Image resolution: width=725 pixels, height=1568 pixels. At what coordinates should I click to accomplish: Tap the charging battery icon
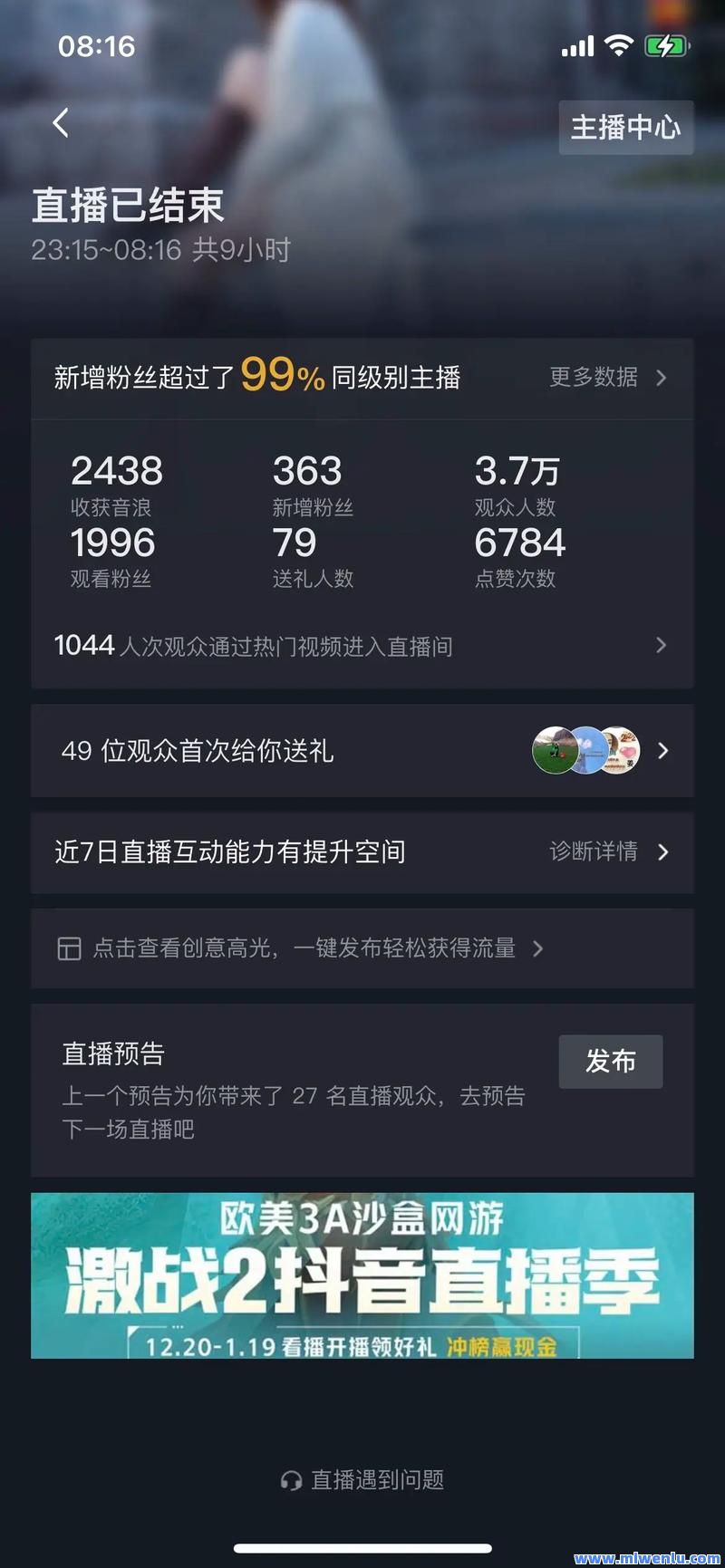668,45
